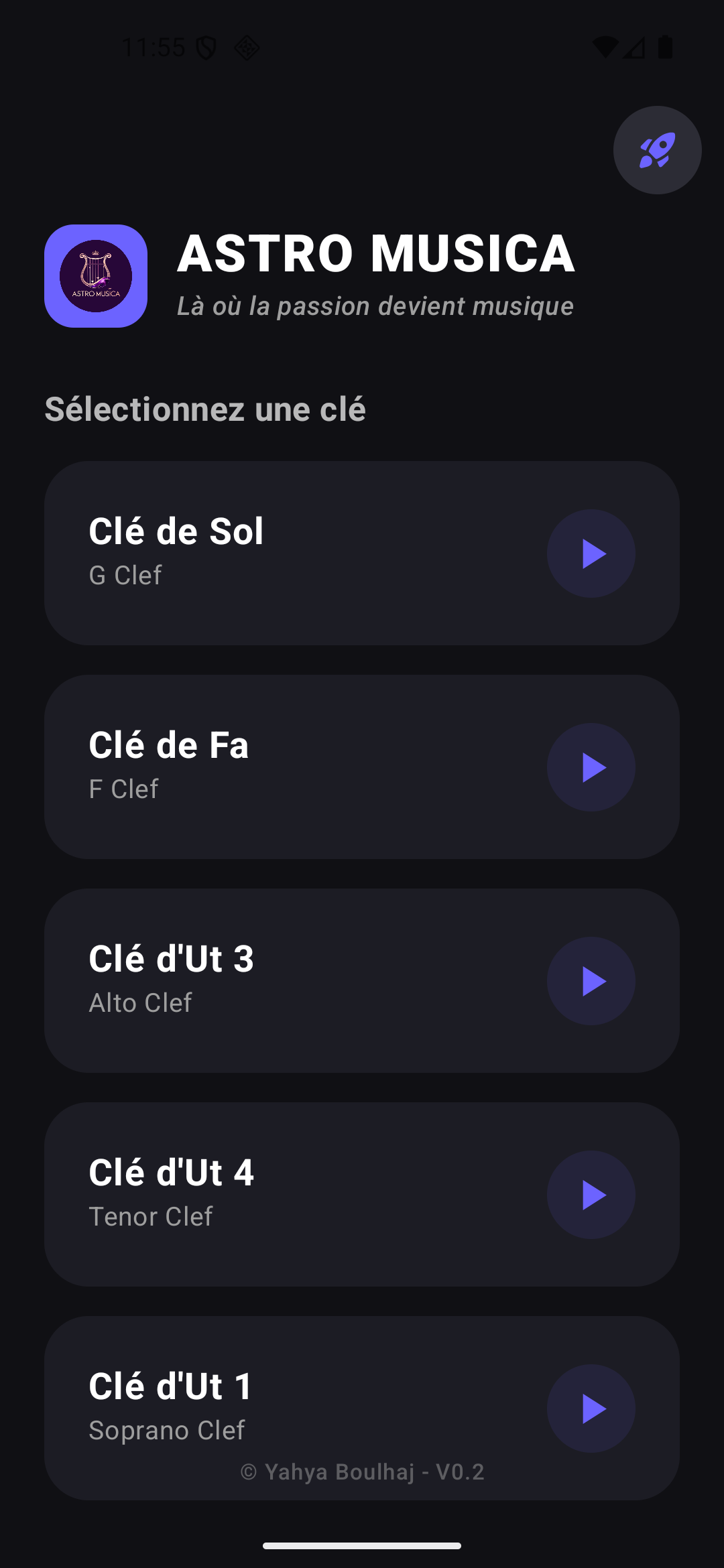
Task: Click the G Clef subtitle text
Action: (125, 575)
